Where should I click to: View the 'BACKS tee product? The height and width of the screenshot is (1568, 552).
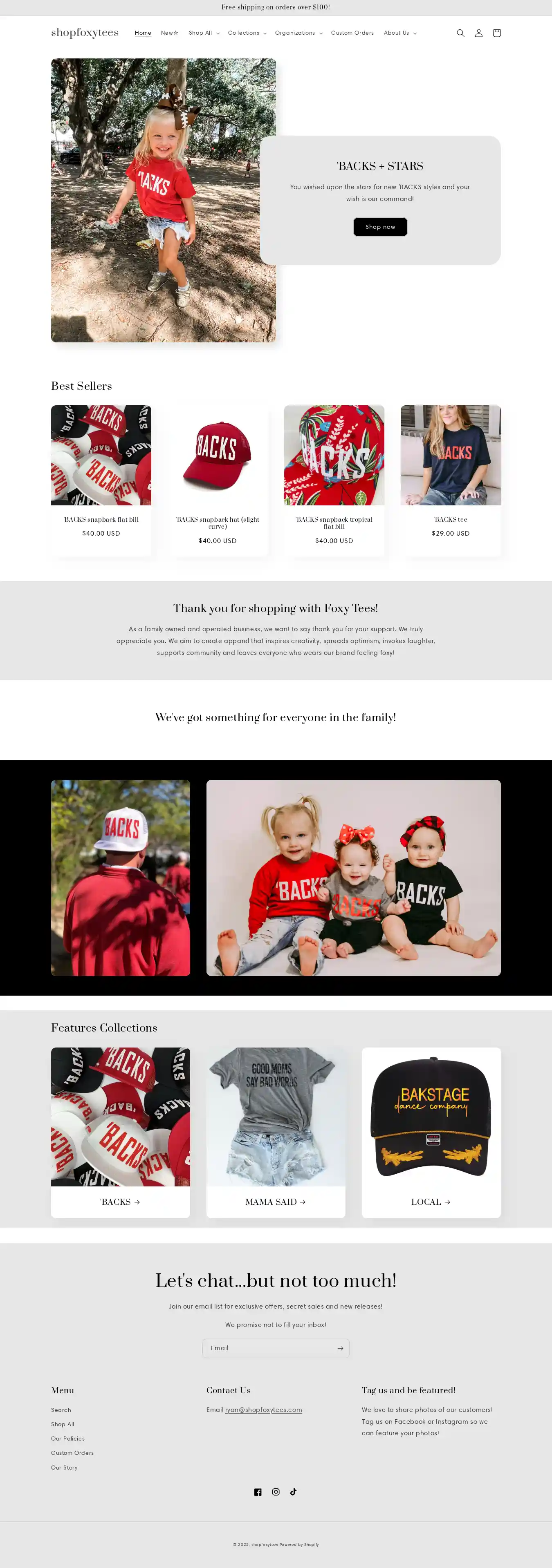coord(450,519)
